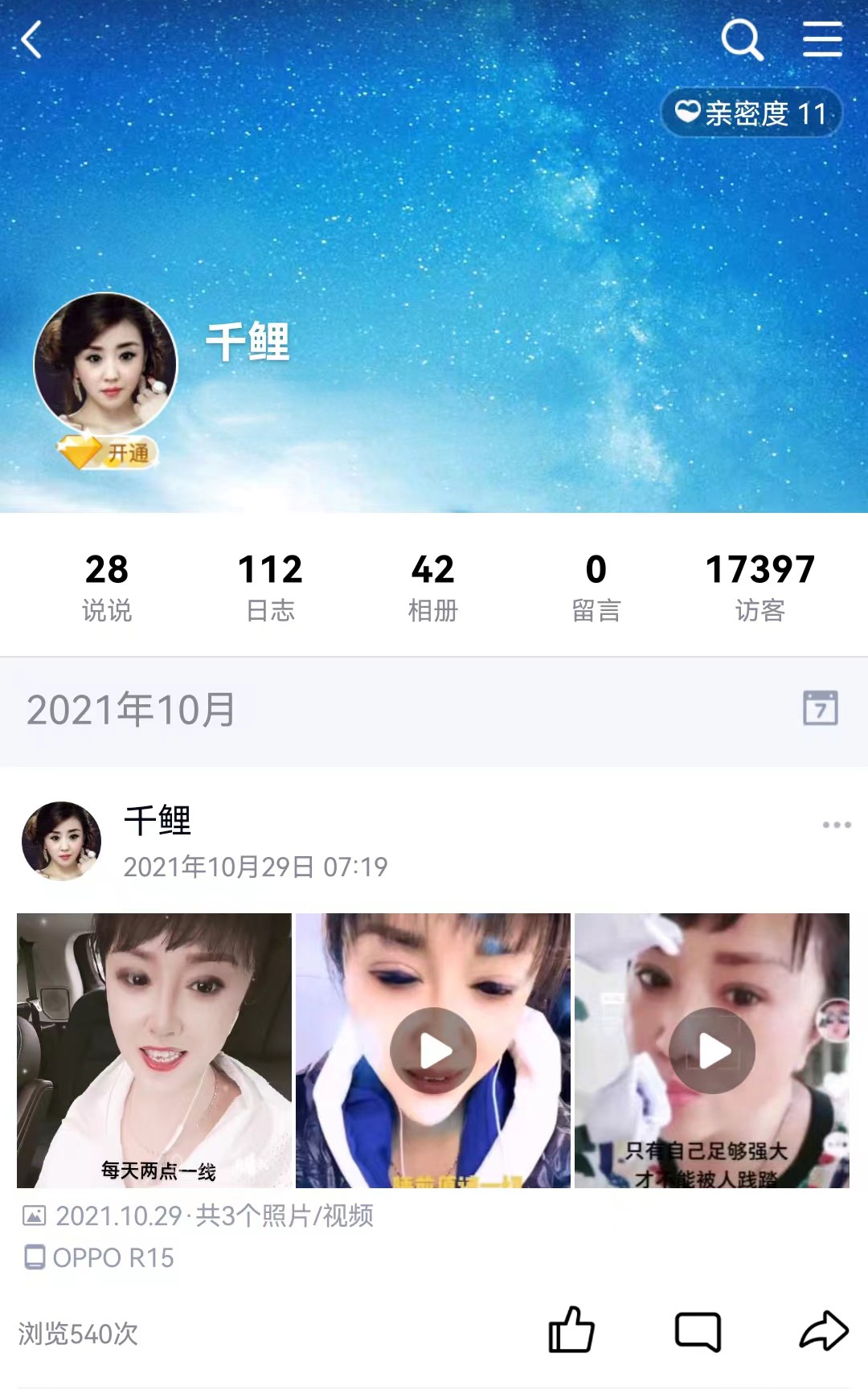Comment on the October 29 post
The width and height of the screenshot is (868, 1394).
(698, 1330)
